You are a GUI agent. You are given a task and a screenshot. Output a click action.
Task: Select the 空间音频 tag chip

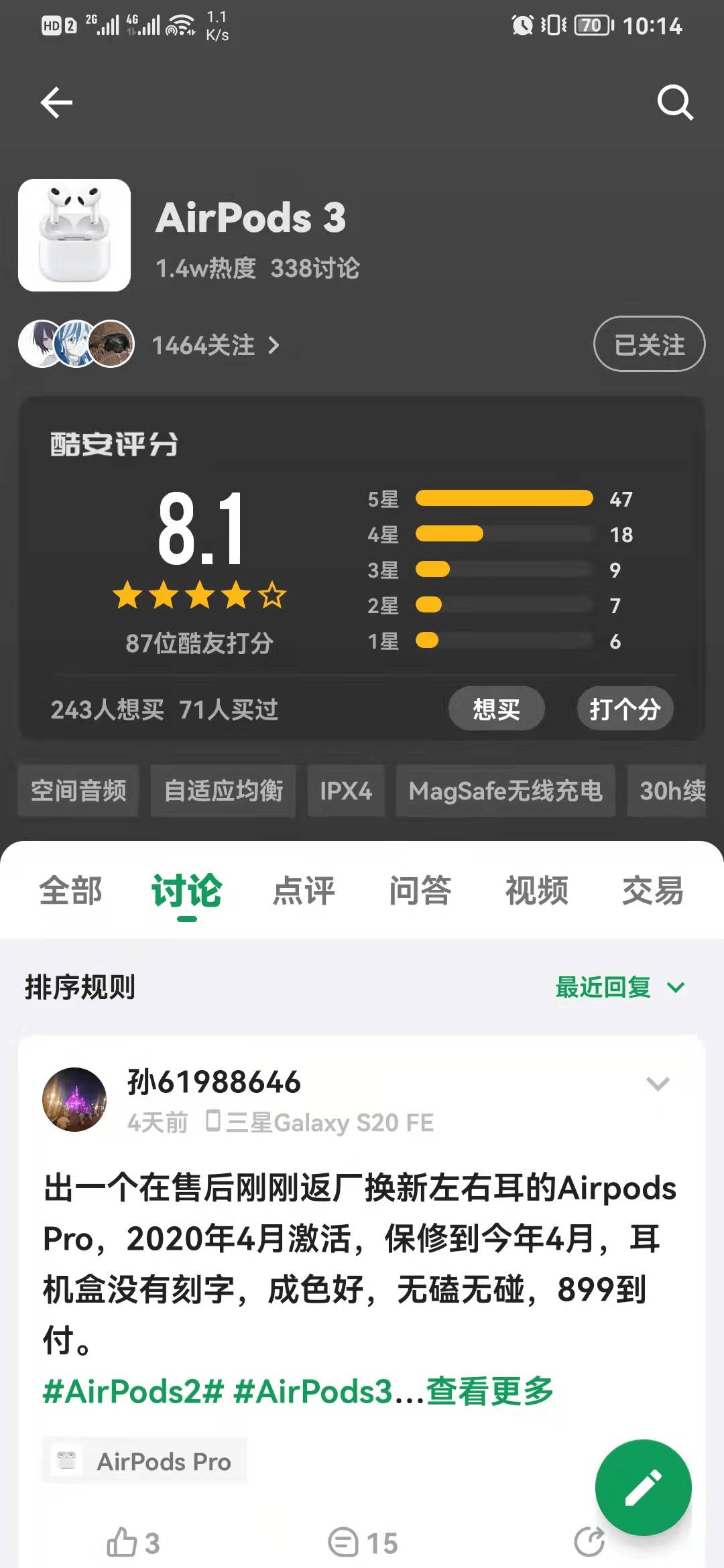[78, 791]
